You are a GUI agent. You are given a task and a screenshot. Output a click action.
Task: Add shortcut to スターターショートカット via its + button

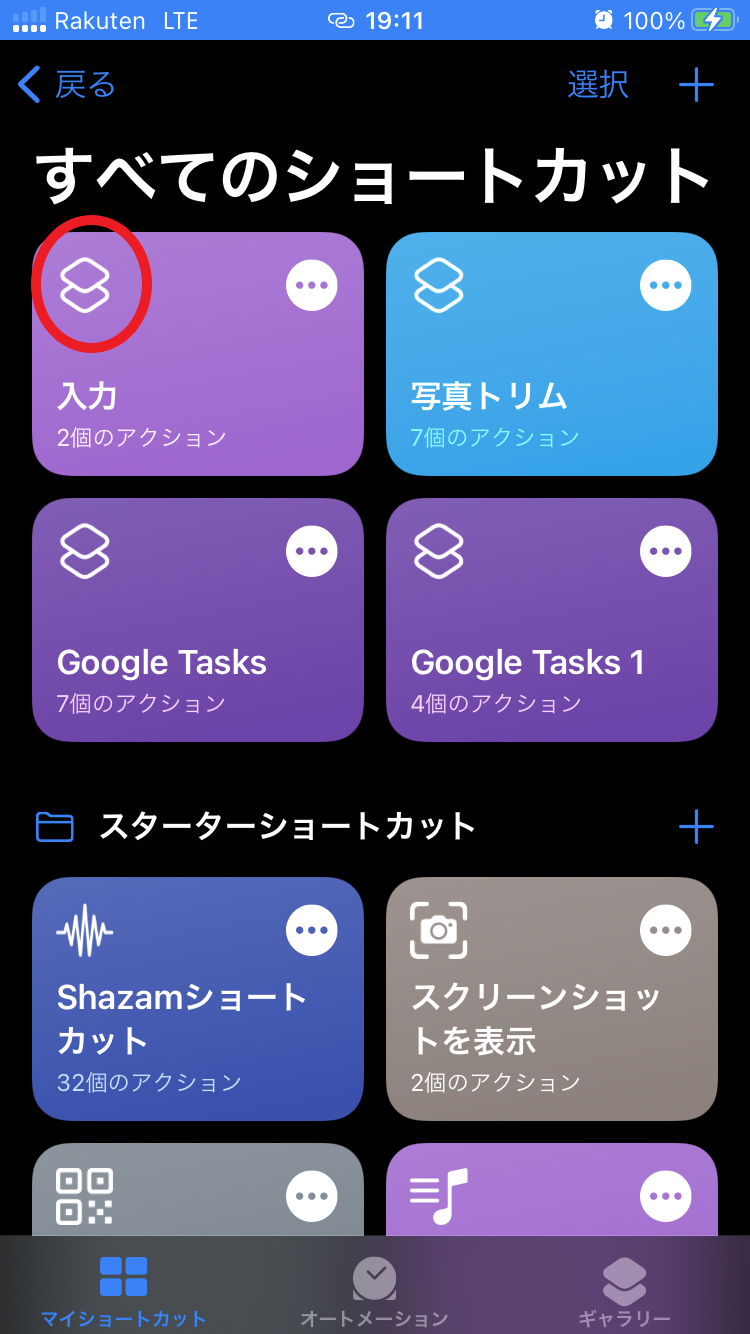(x=697, y=827)
